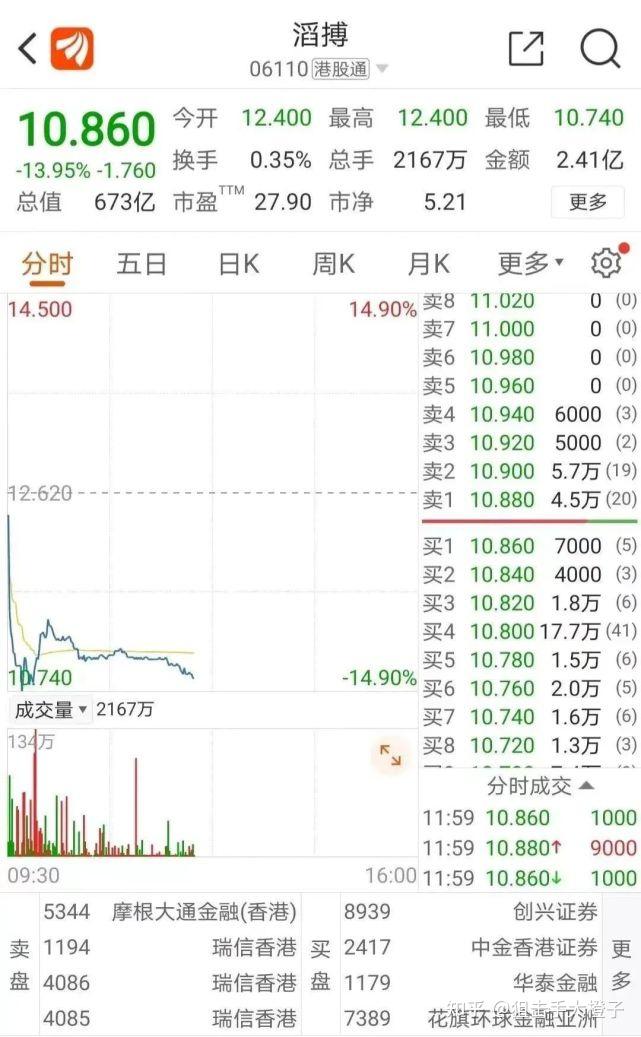
Task: Go back using the top-left arrow
Action: tap(27, 48)
